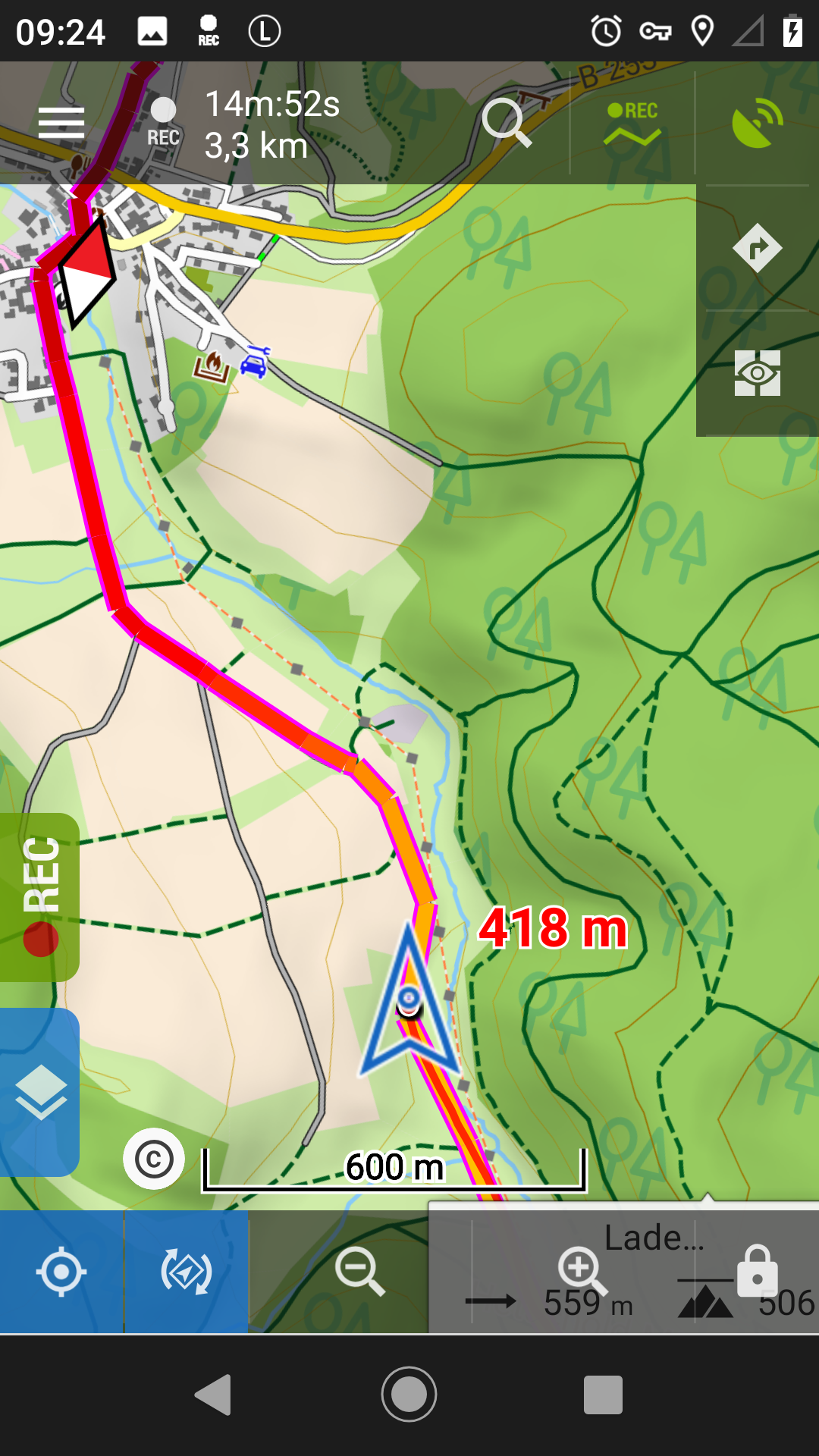Go back with the system back button

pyautogui.click(x=214, y=1394)
